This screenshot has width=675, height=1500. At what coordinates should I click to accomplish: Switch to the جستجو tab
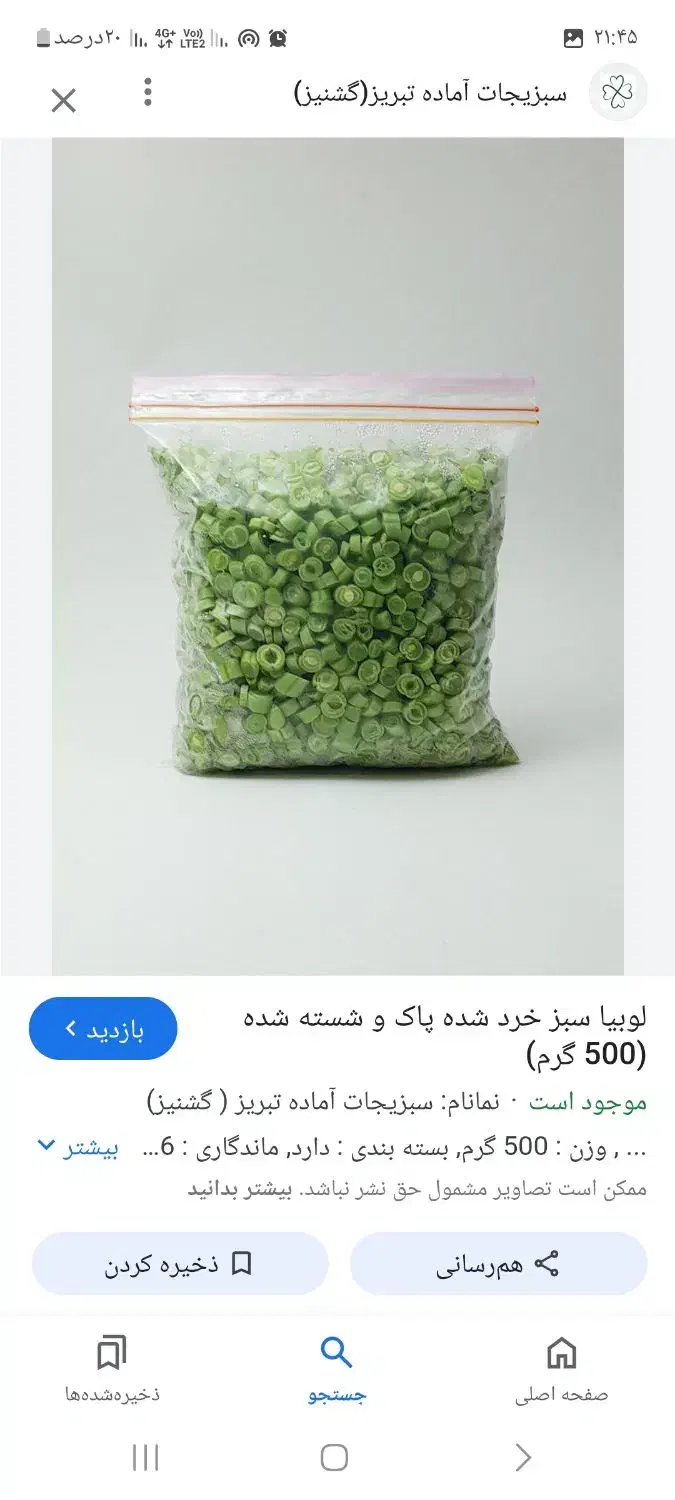coord(336,1368)
